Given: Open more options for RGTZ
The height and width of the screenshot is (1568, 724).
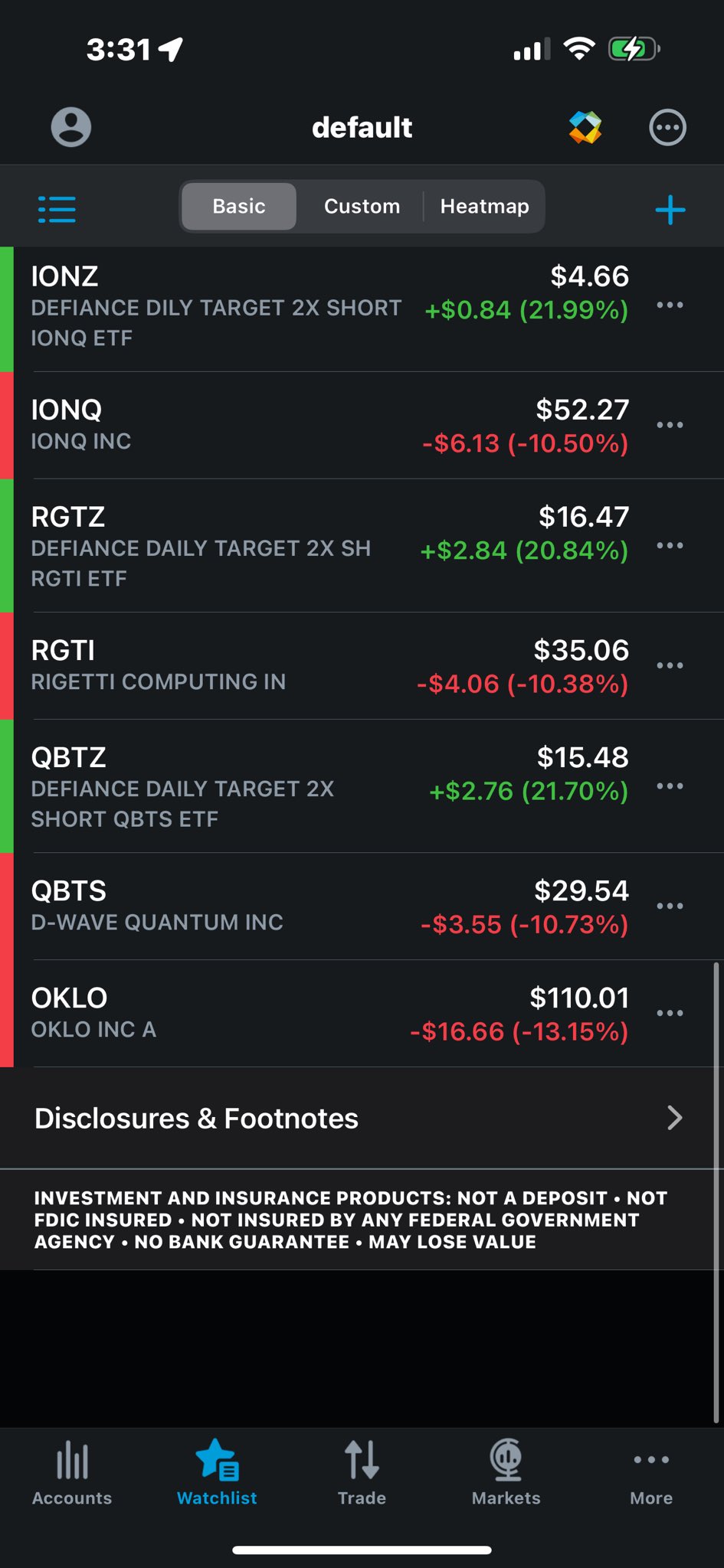Looking at the screenshot, I should [x=670, y=546].
